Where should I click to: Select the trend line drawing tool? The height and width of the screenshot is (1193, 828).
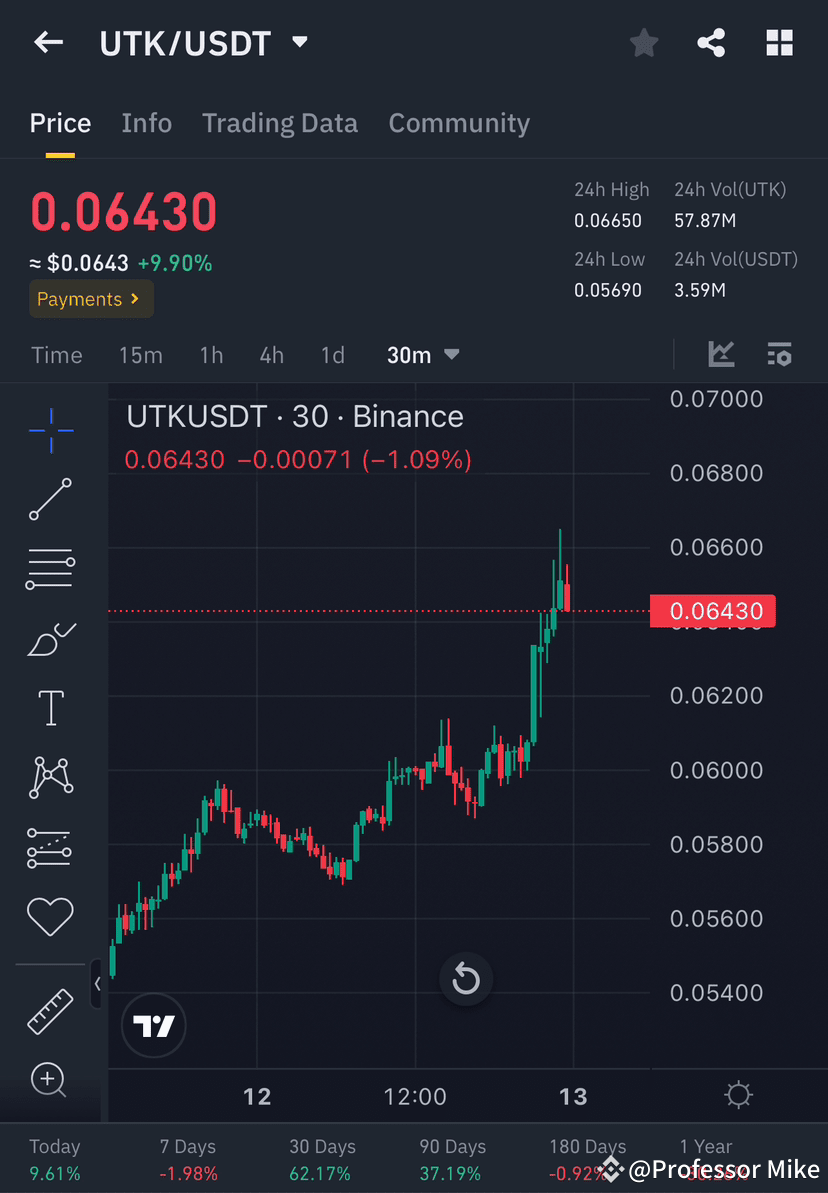point(50,500)
